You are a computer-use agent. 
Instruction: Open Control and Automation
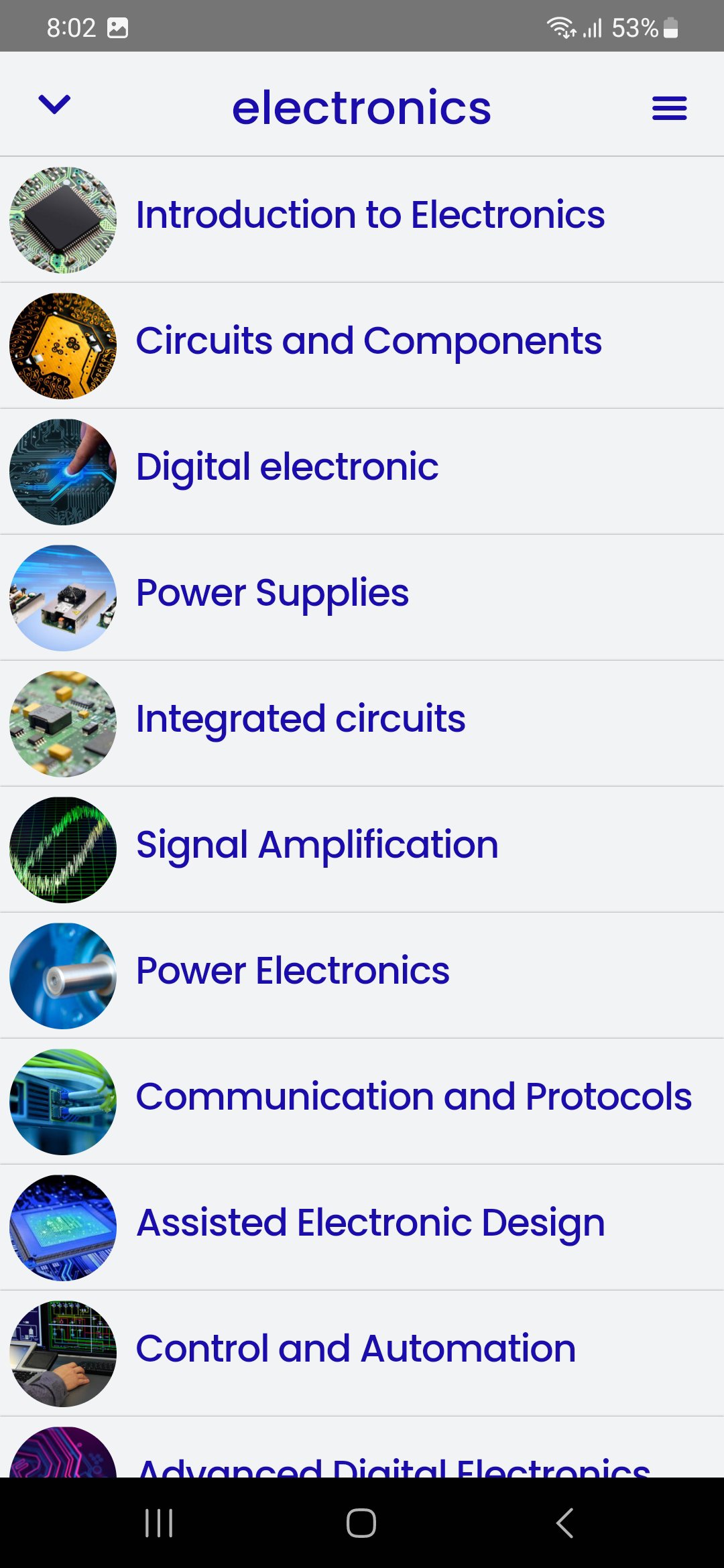point(356,1350)
